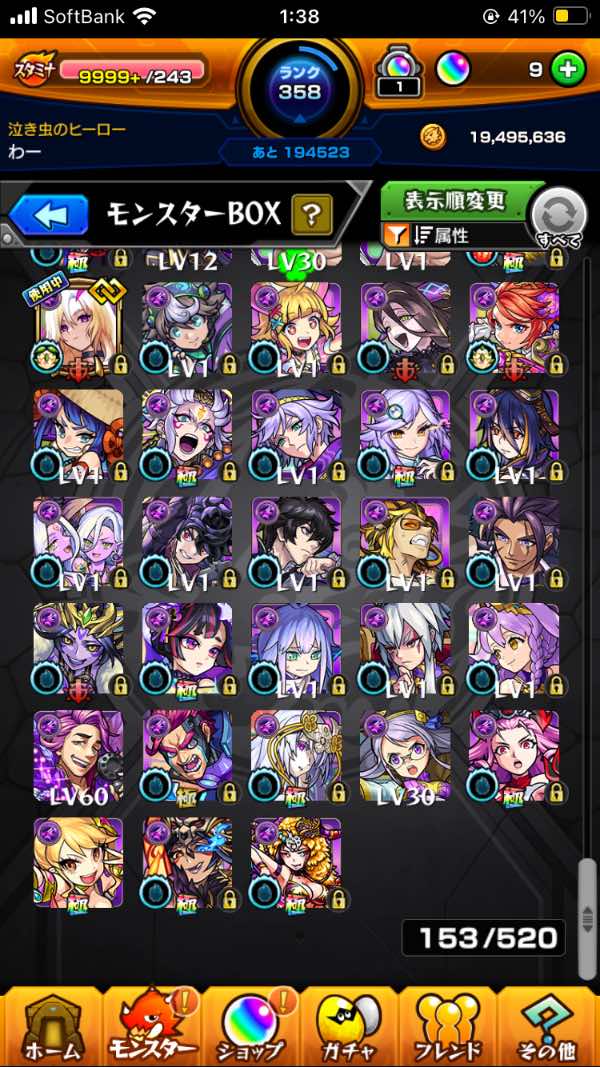Open the ガチャ tab
The width and height of the screenshot is (600, 1067).
349,1025
